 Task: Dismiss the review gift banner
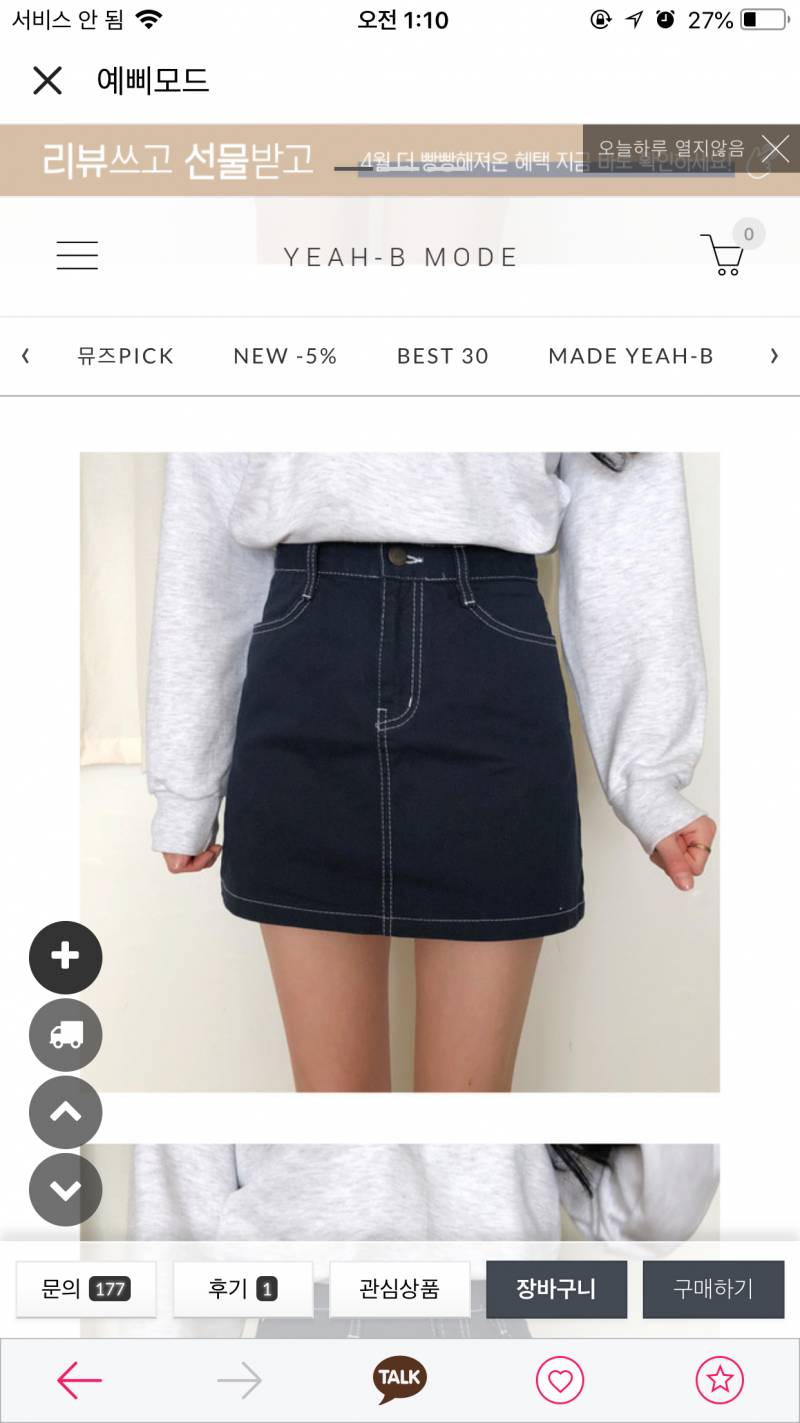coord(775,149)
